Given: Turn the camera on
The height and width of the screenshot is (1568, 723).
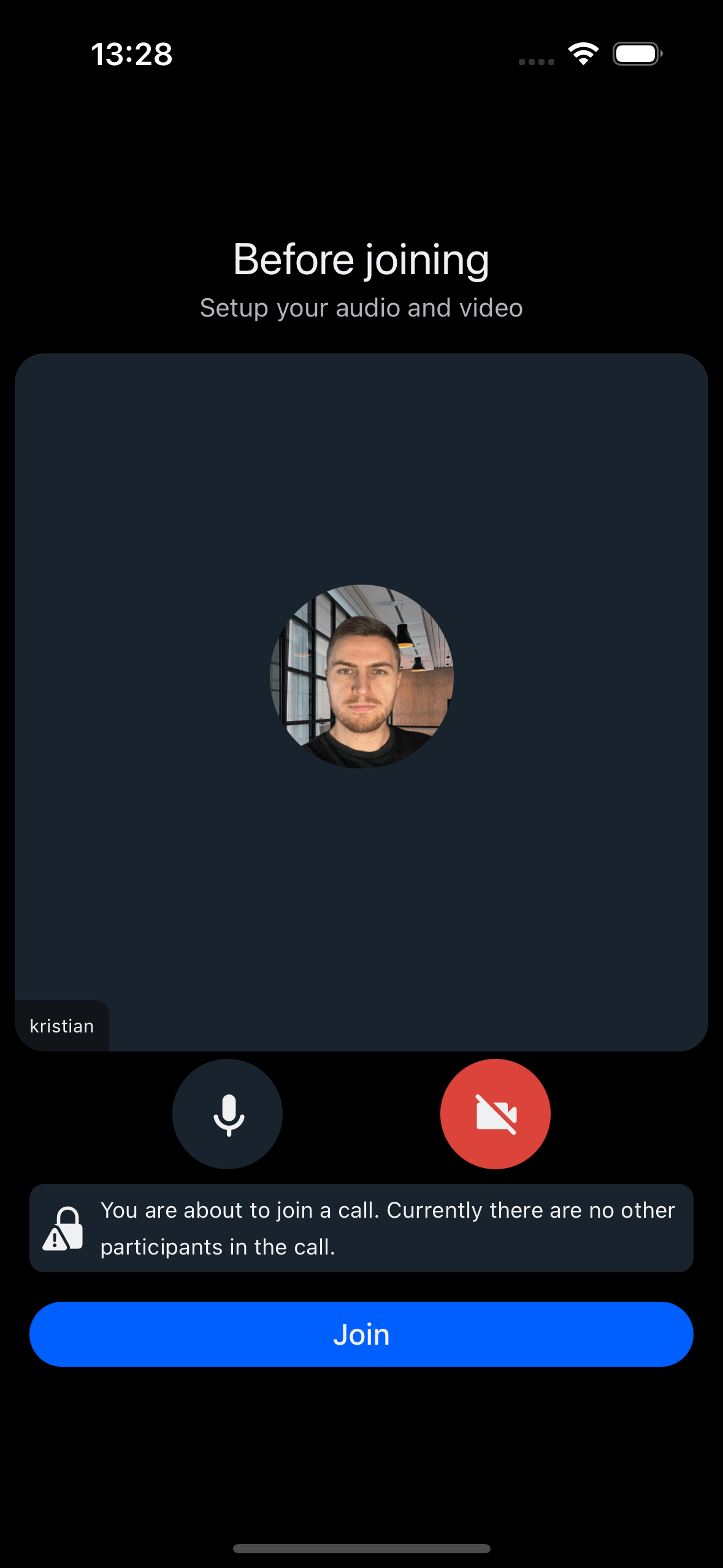Looking at the screenshot, I should [495, 1113].
